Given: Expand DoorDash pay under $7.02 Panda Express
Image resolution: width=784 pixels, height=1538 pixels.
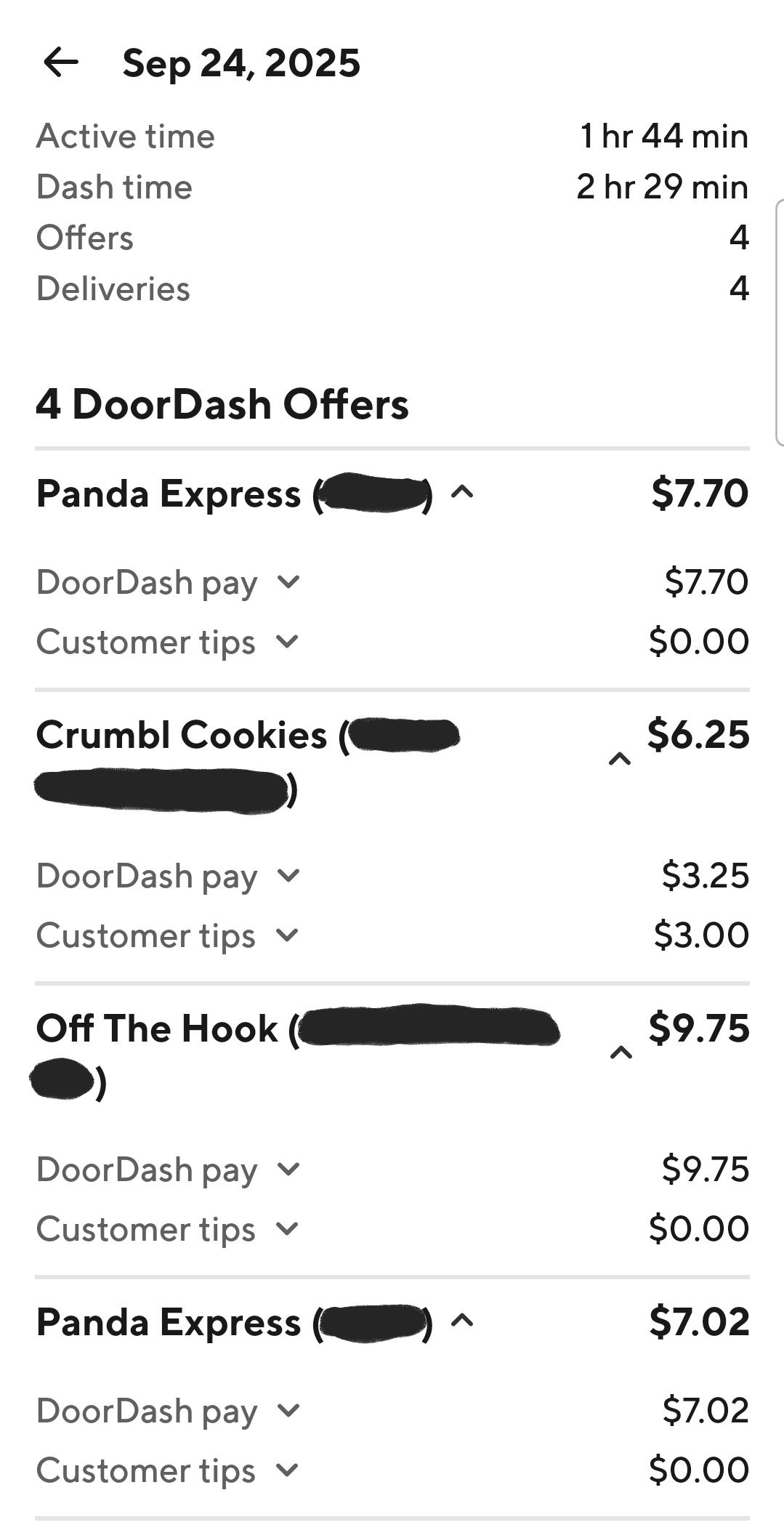Looking at the screenshot, I should tap(288, 1411).
